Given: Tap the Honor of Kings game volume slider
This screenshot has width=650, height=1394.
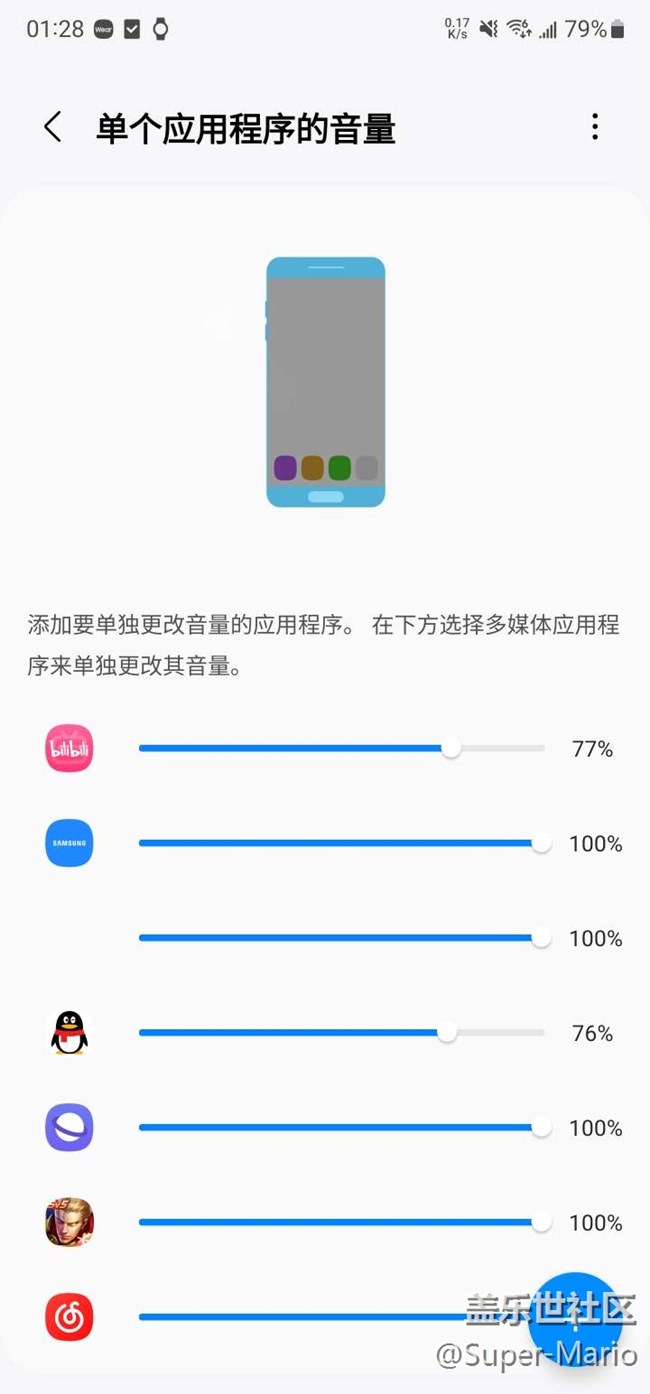Looking at the screenshot, I should pos(342,1222).
